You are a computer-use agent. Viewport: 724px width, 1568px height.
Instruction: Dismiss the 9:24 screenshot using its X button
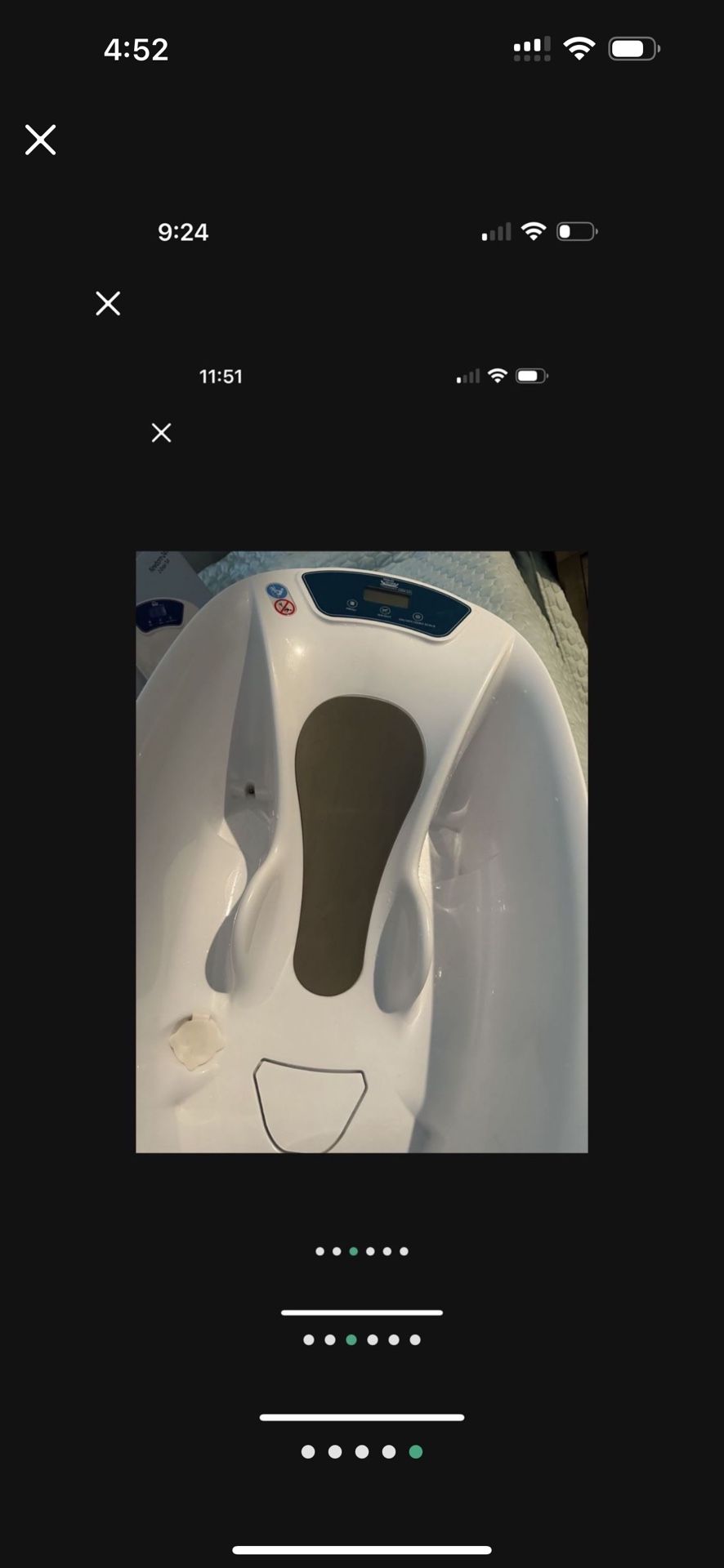(107, 303)
